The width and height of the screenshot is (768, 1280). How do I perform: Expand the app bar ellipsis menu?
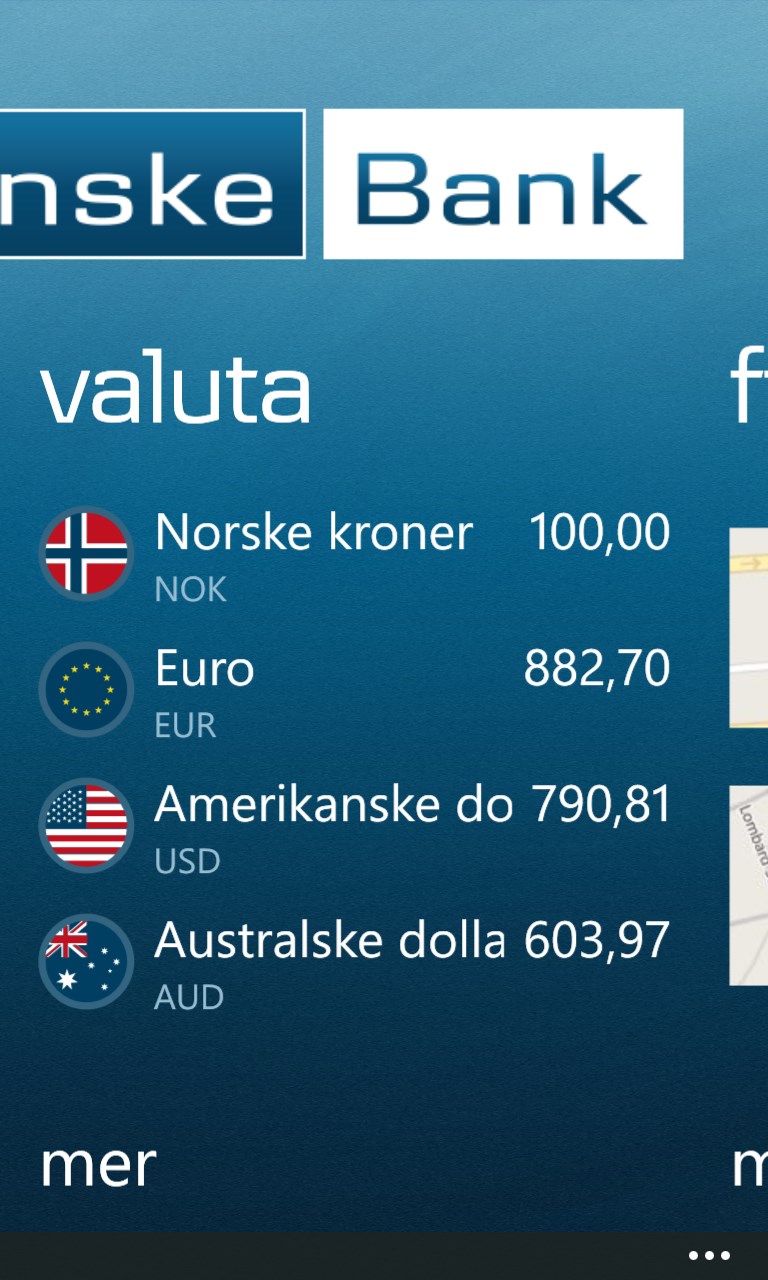click(709, 1256)
